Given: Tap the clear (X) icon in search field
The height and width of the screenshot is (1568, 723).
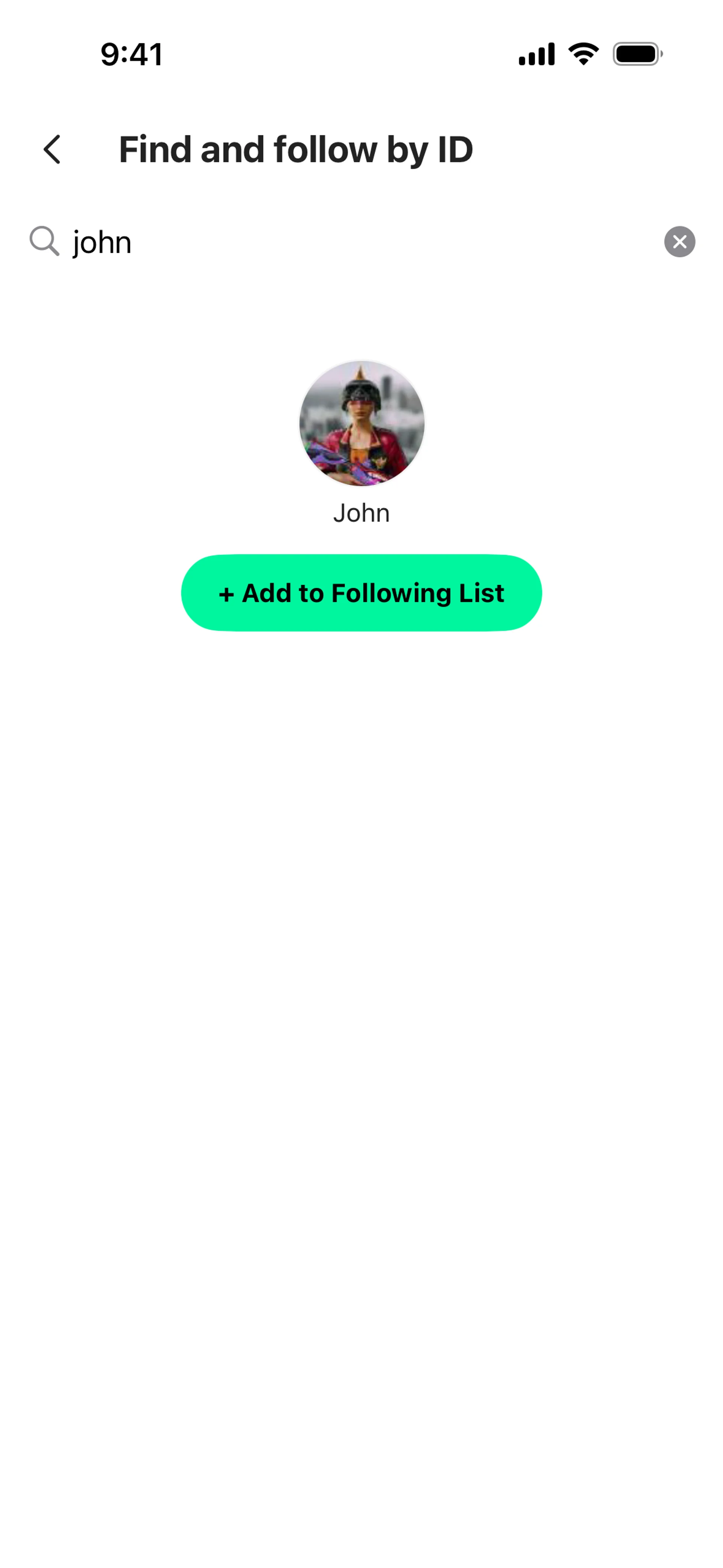Looking at the screenshot, I should (679, 241).
